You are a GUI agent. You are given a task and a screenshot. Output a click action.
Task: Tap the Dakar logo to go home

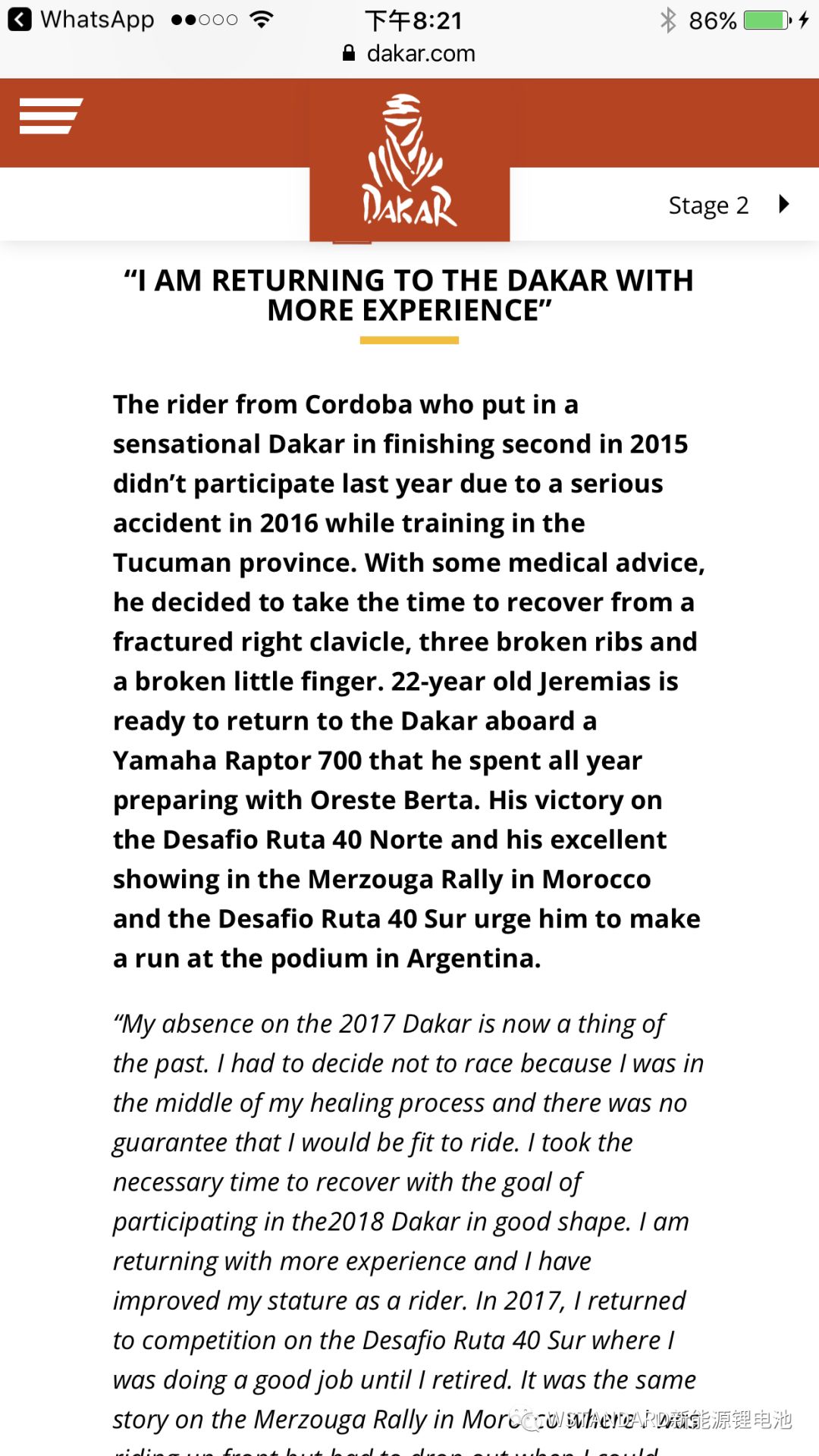point(409,160)
